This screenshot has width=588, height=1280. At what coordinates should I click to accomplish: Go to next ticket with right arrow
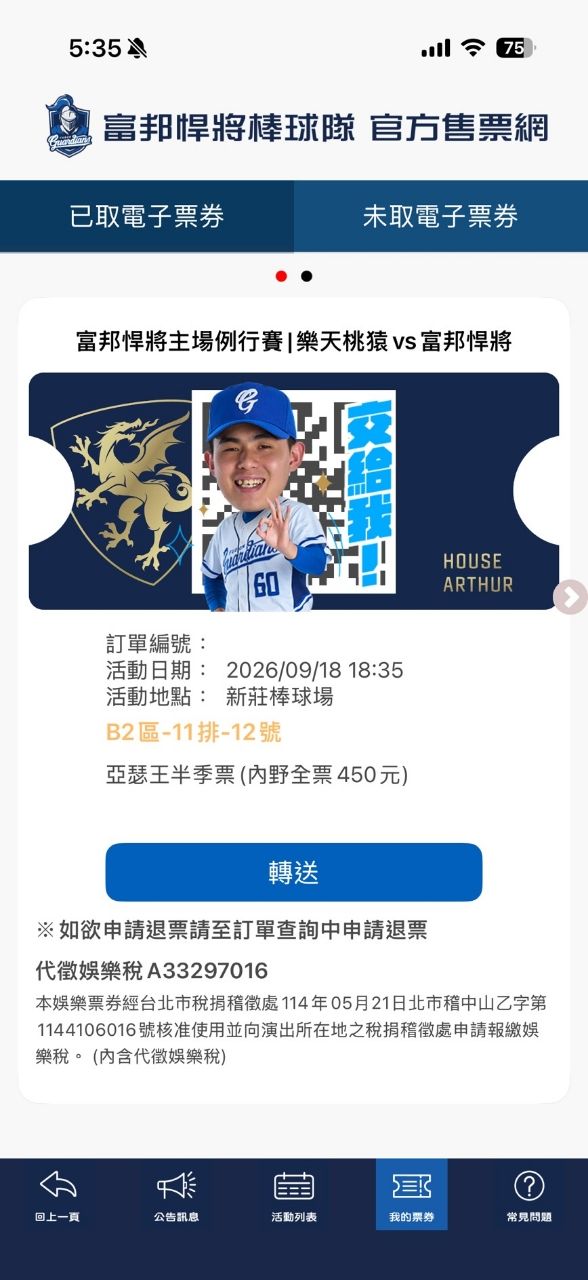click(570, 597)
